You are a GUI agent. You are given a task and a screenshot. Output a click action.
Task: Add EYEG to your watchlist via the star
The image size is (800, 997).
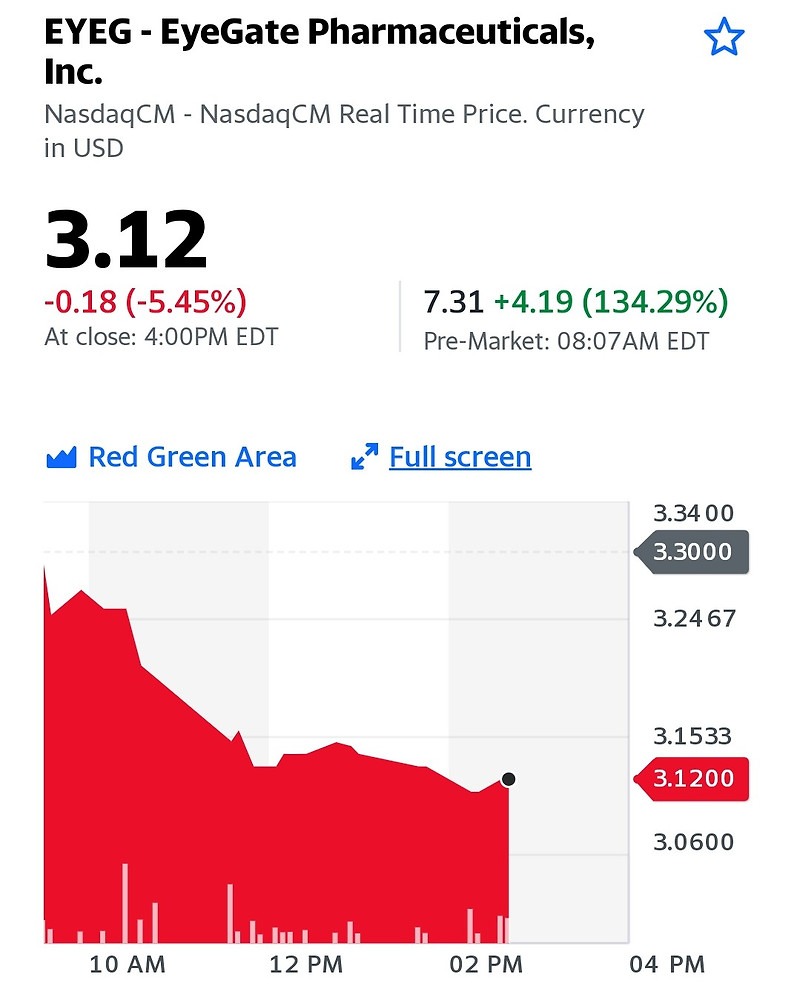coord(723,36)
